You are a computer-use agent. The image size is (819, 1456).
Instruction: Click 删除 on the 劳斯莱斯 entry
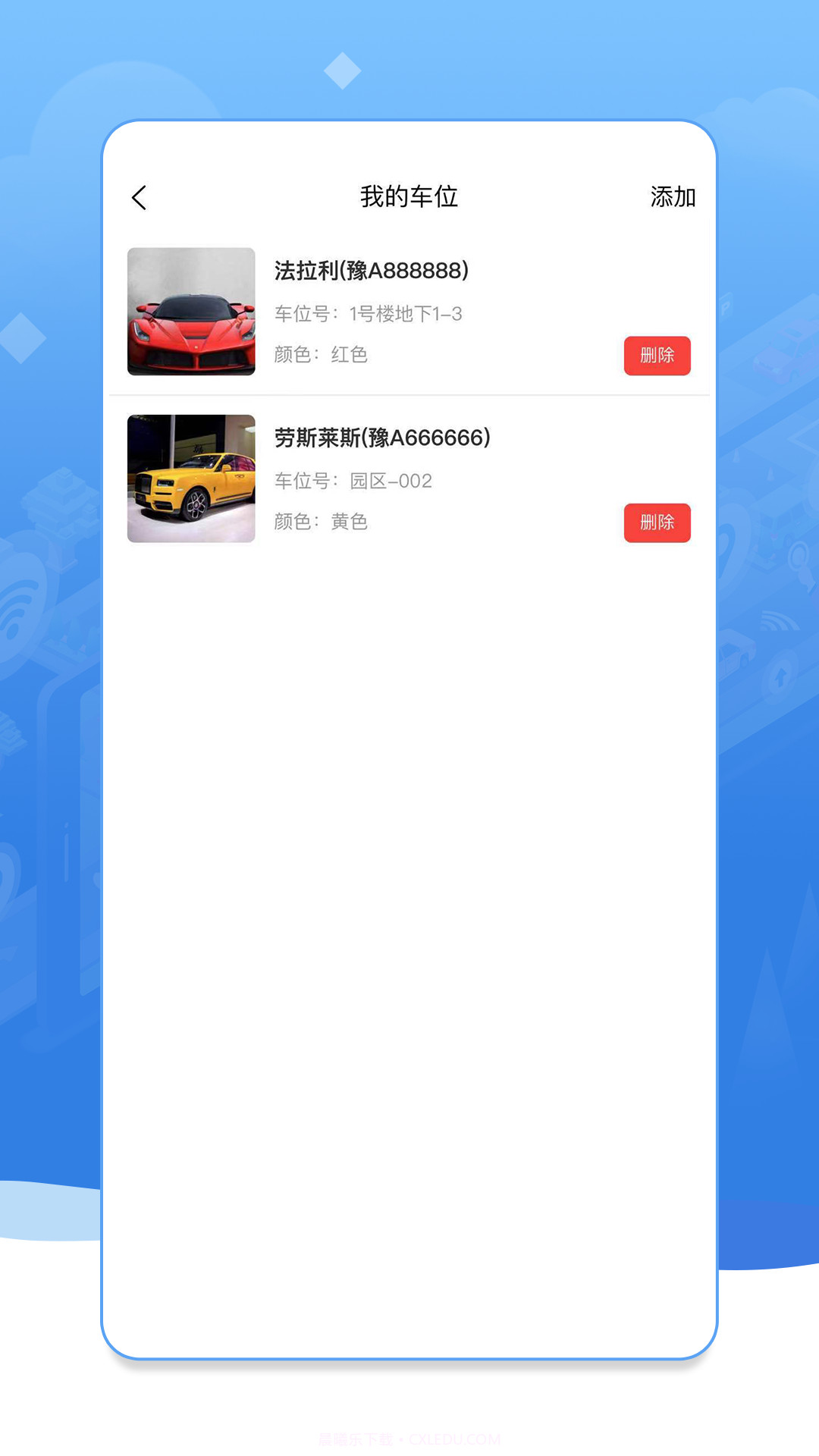657,522
